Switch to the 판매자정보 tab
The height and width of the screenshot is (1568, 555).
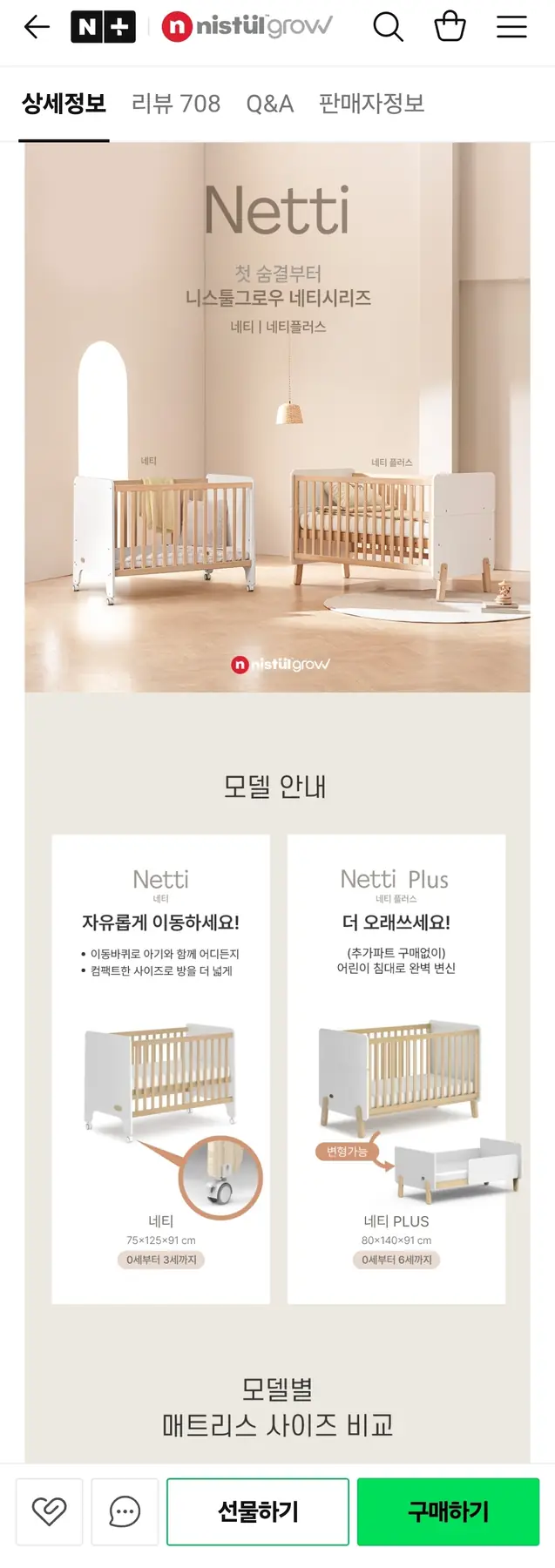coord(371,104)
